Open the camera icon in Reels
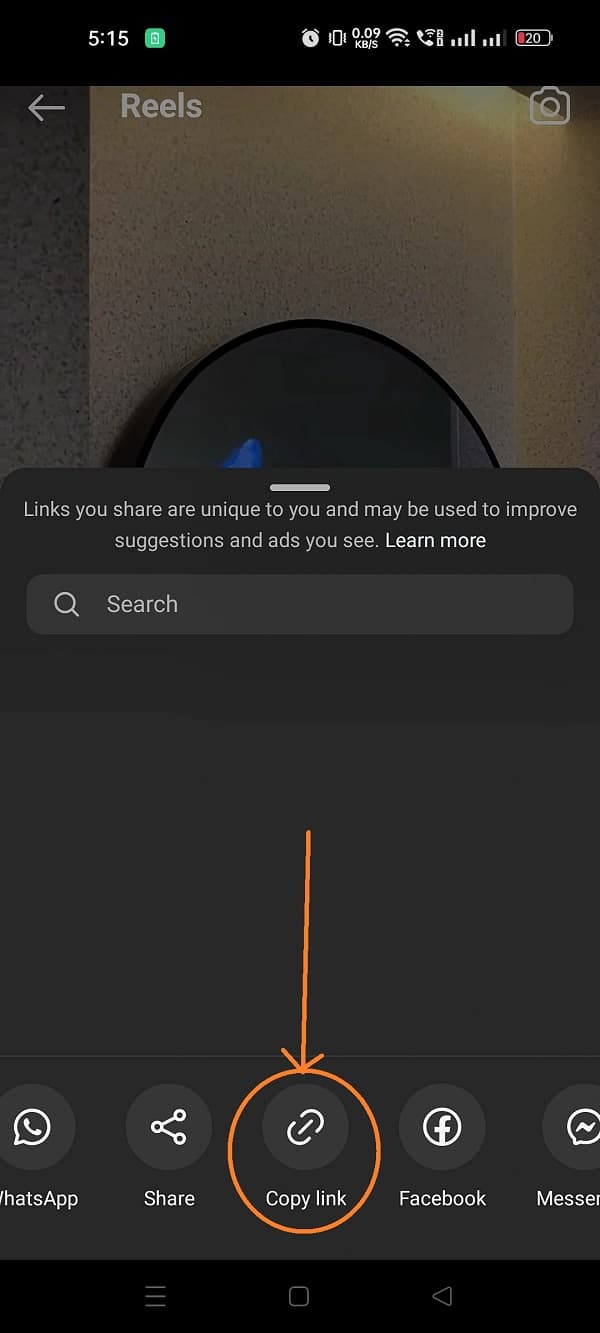The image size is (600, 1333). [549, 107]
